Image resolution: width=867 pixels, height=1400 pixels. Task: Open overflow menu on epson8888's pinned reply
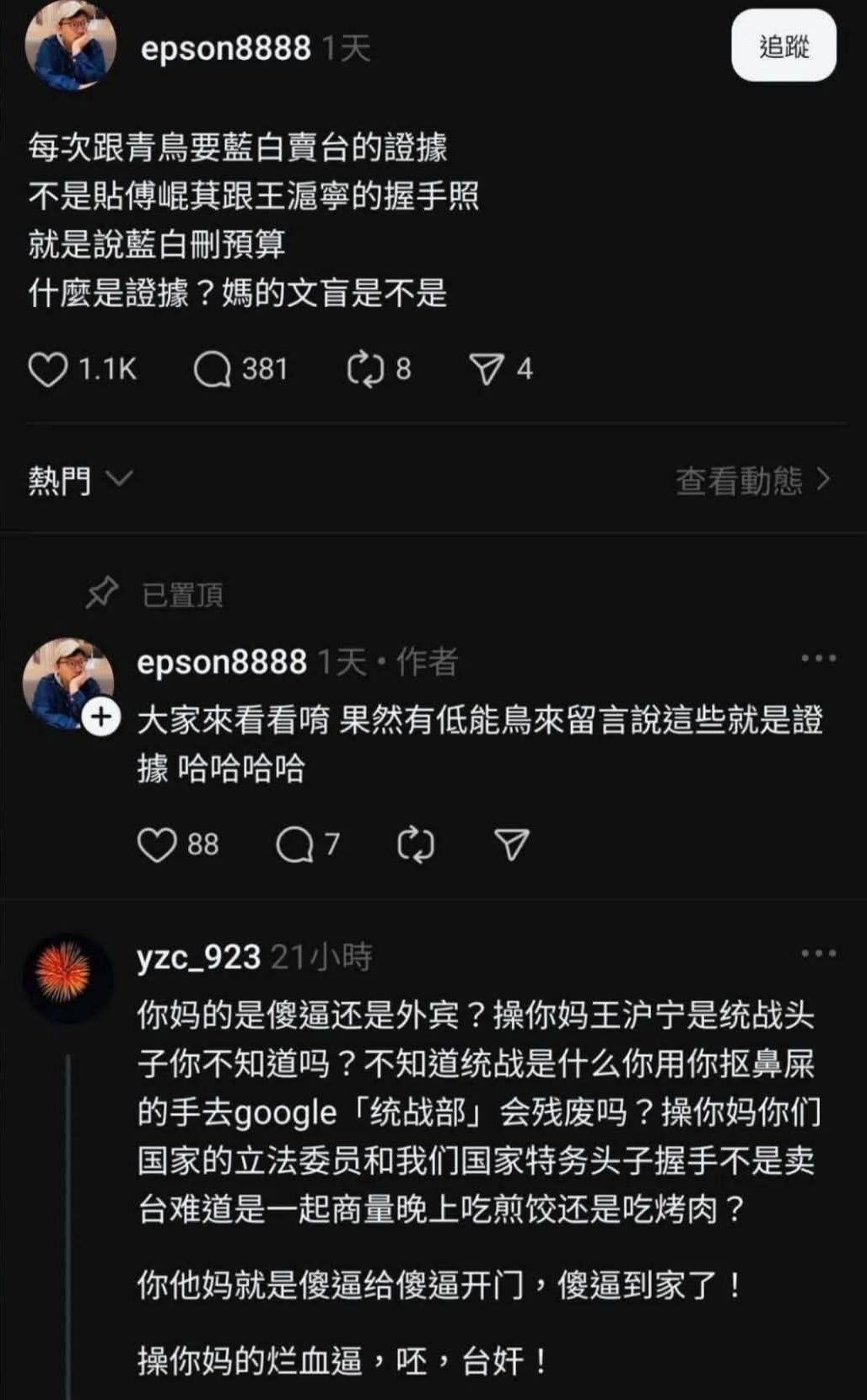pos(818,658)
